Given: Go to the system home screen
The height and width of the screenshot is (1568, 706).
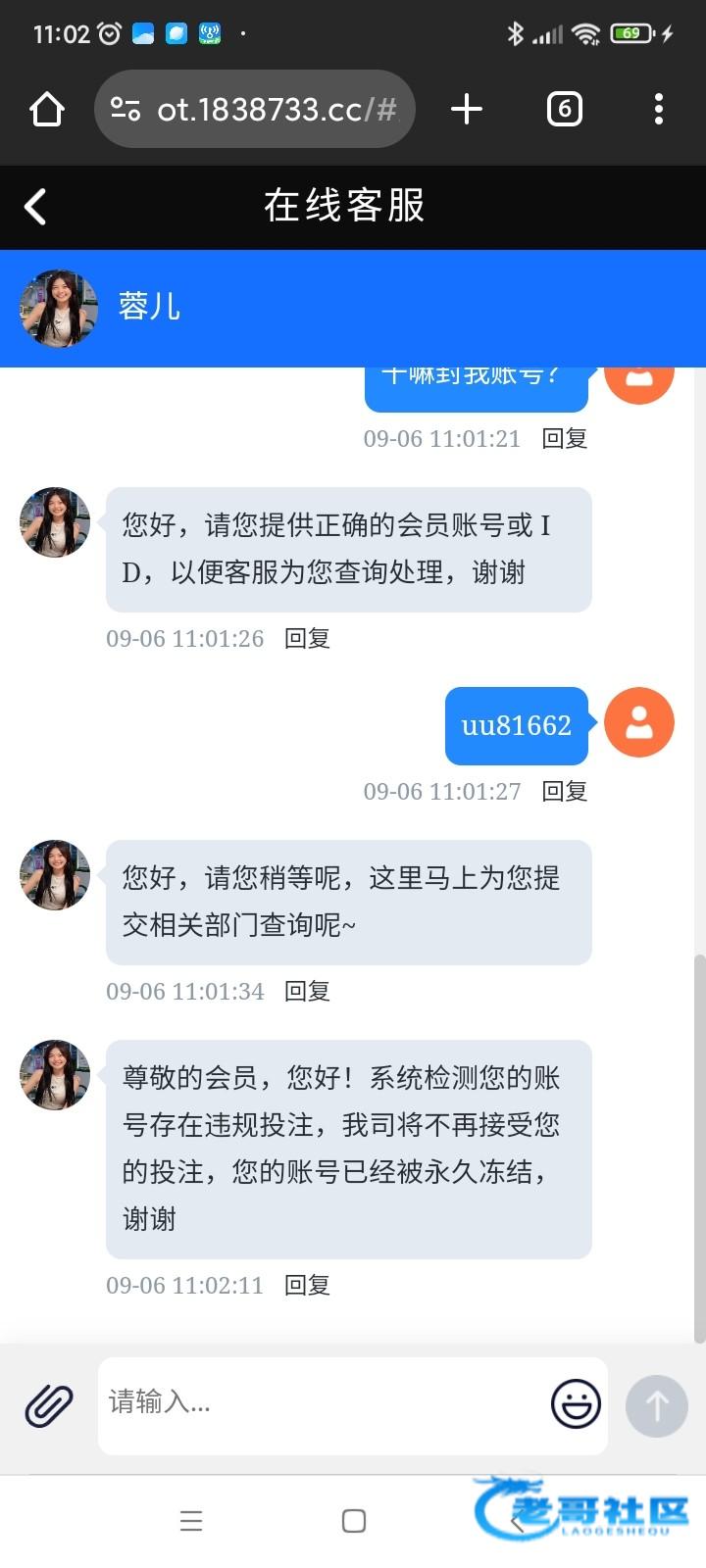Looking at the screenshot, I should 354,1521.
